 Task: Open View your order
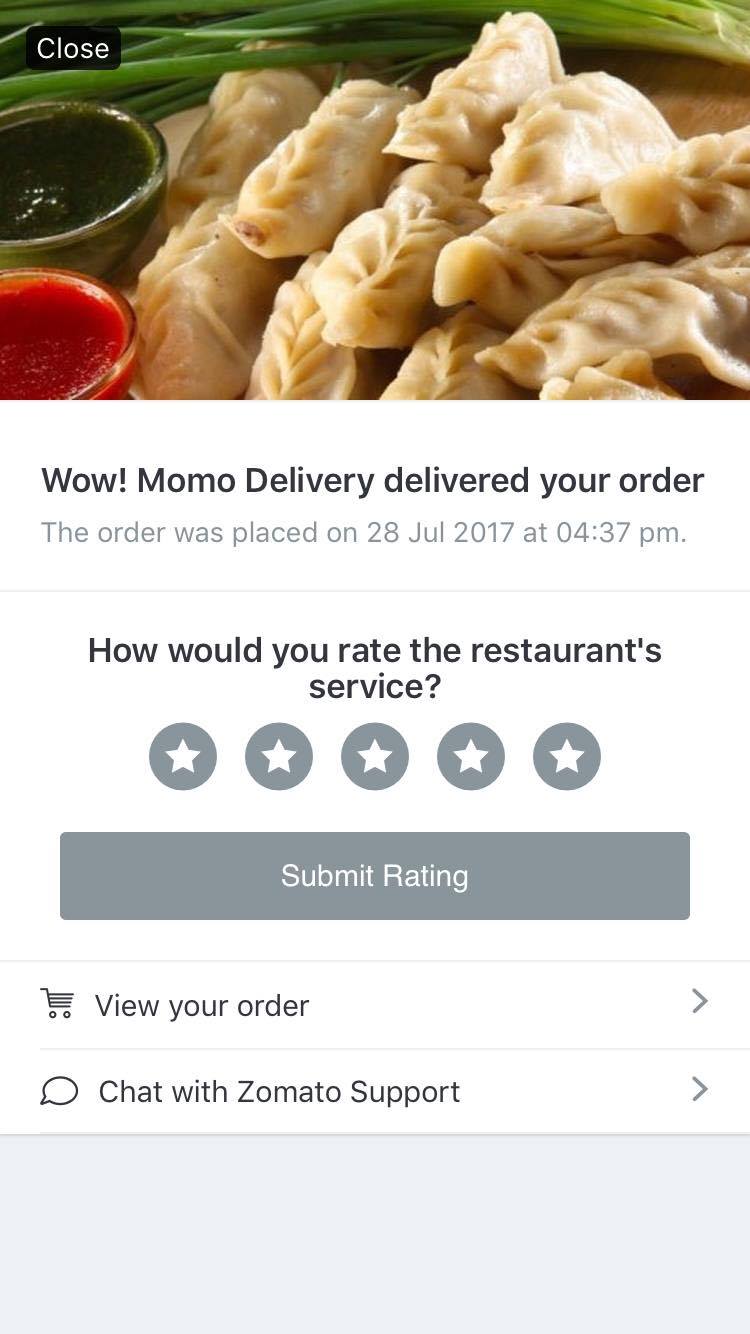click(x=375, y=1005)
